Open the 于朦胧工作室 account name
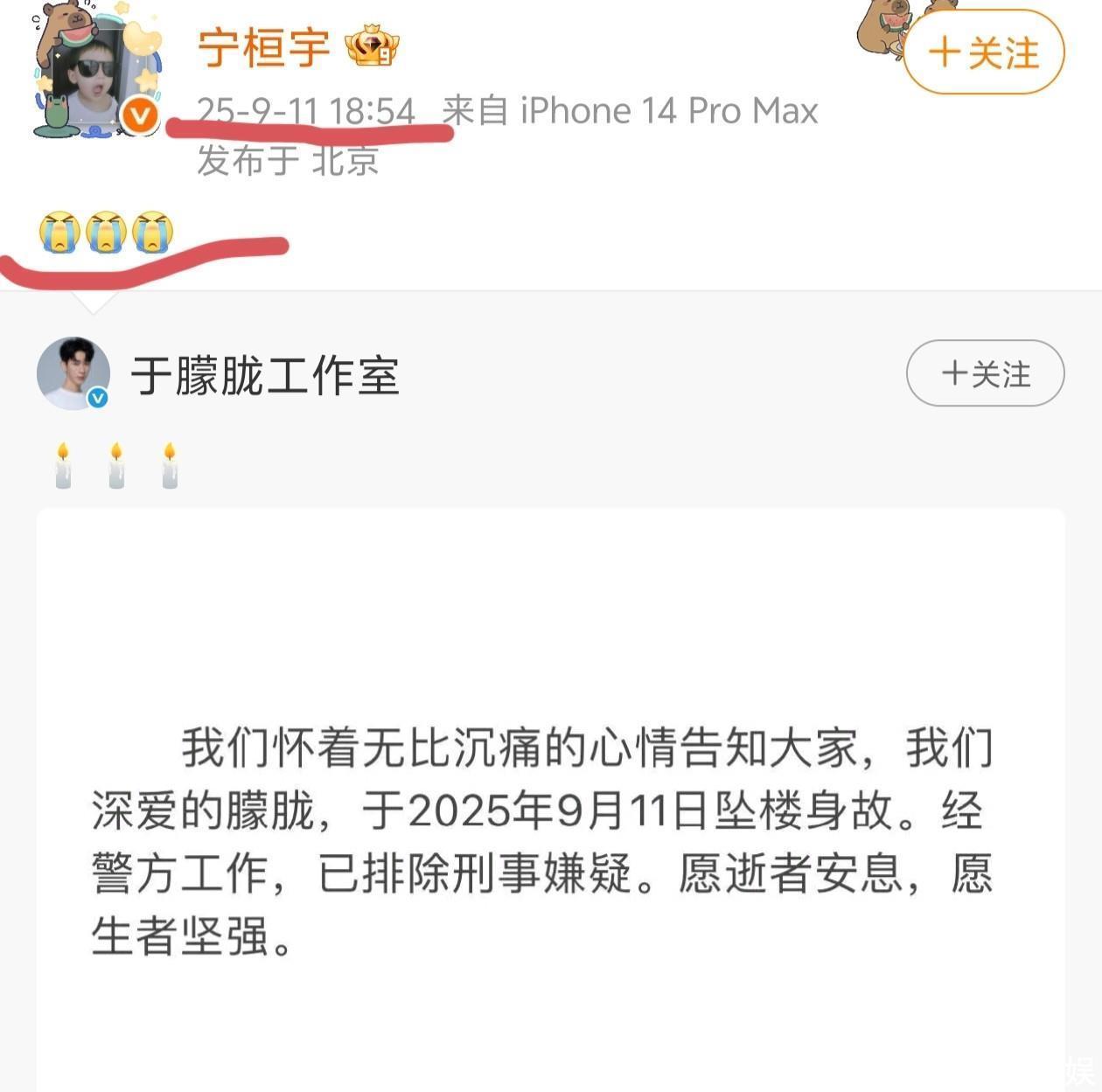 coord(265,377)
